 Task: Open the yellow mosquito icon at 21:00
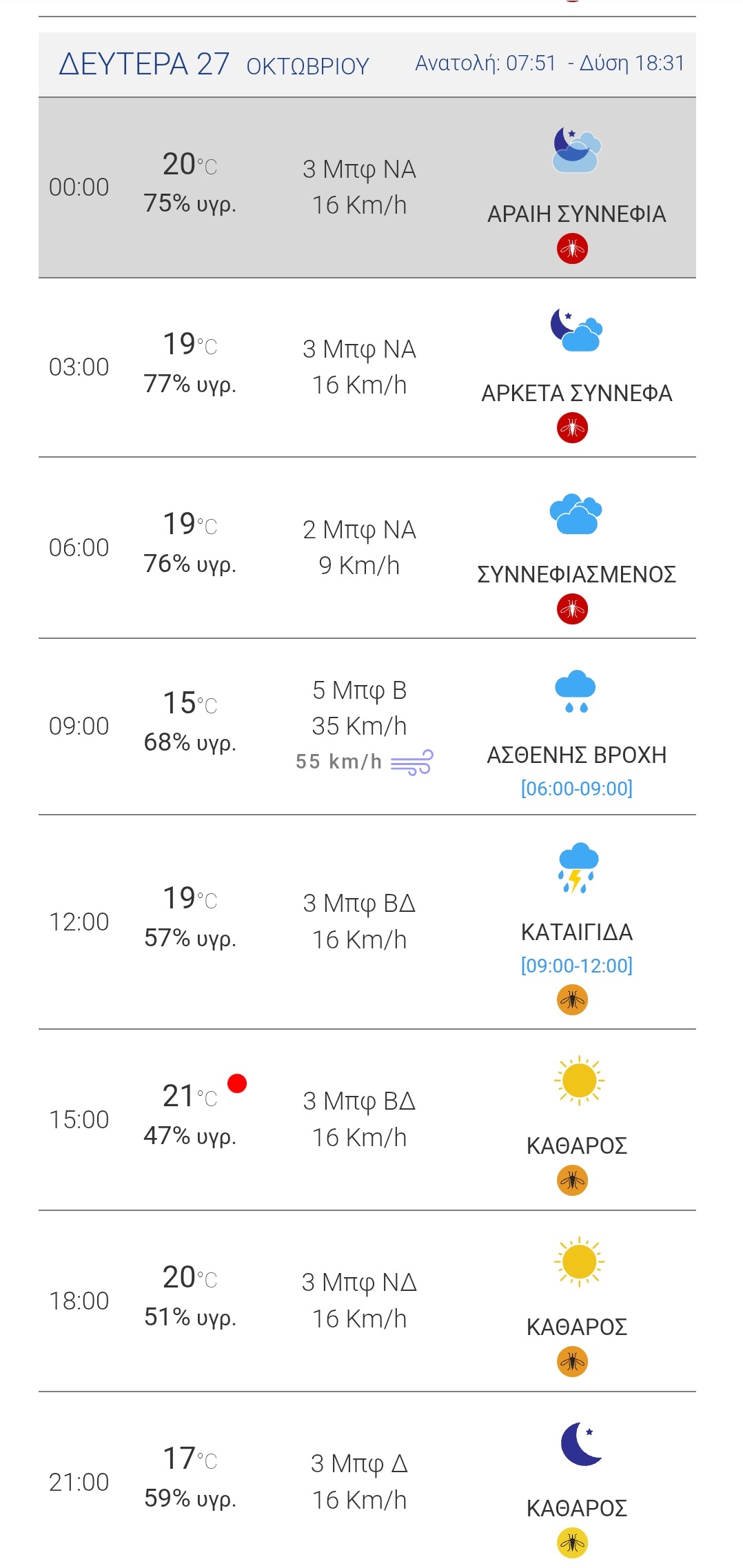pos(572,1543)
